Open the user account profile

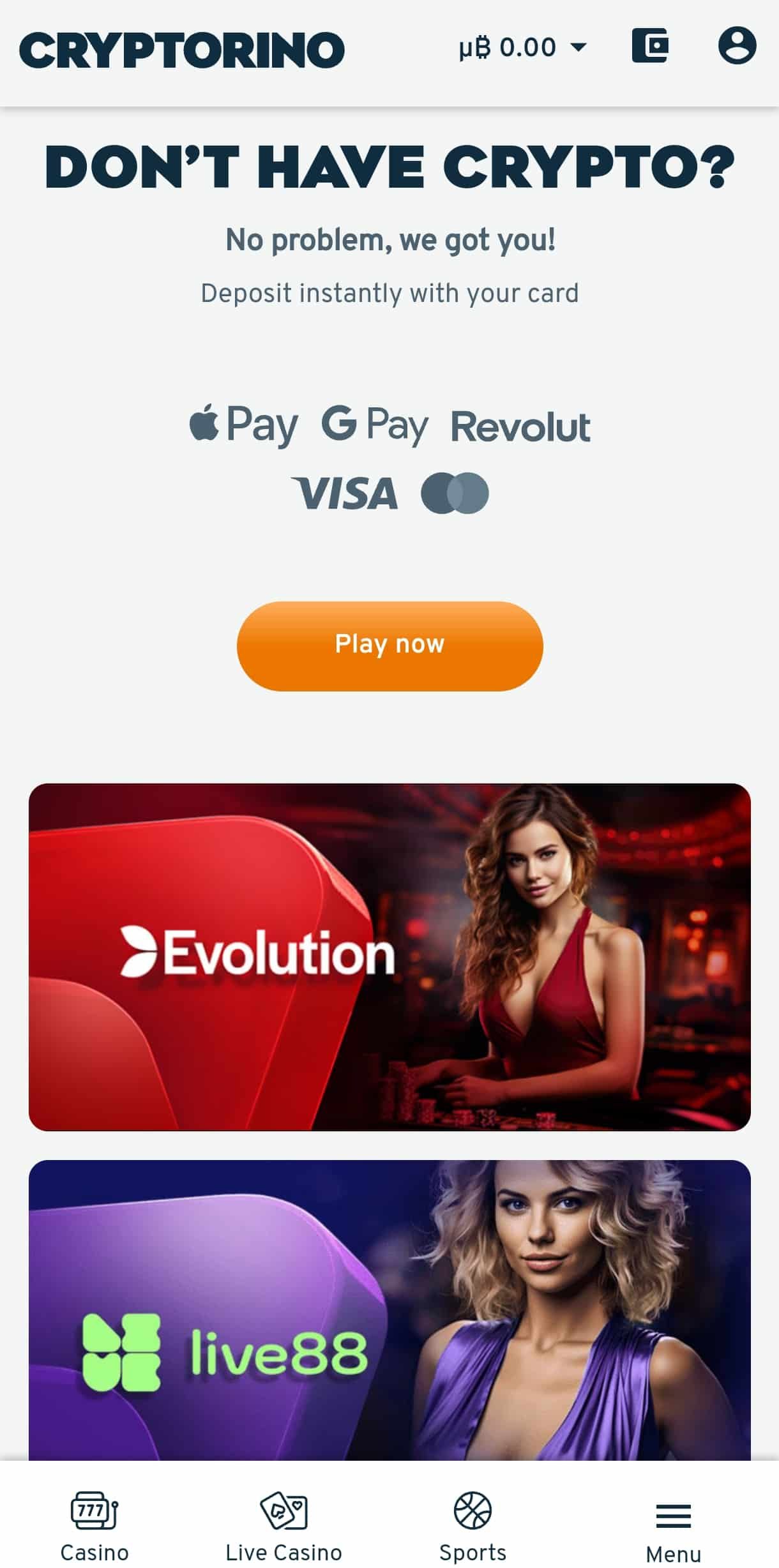coord(737,46)
